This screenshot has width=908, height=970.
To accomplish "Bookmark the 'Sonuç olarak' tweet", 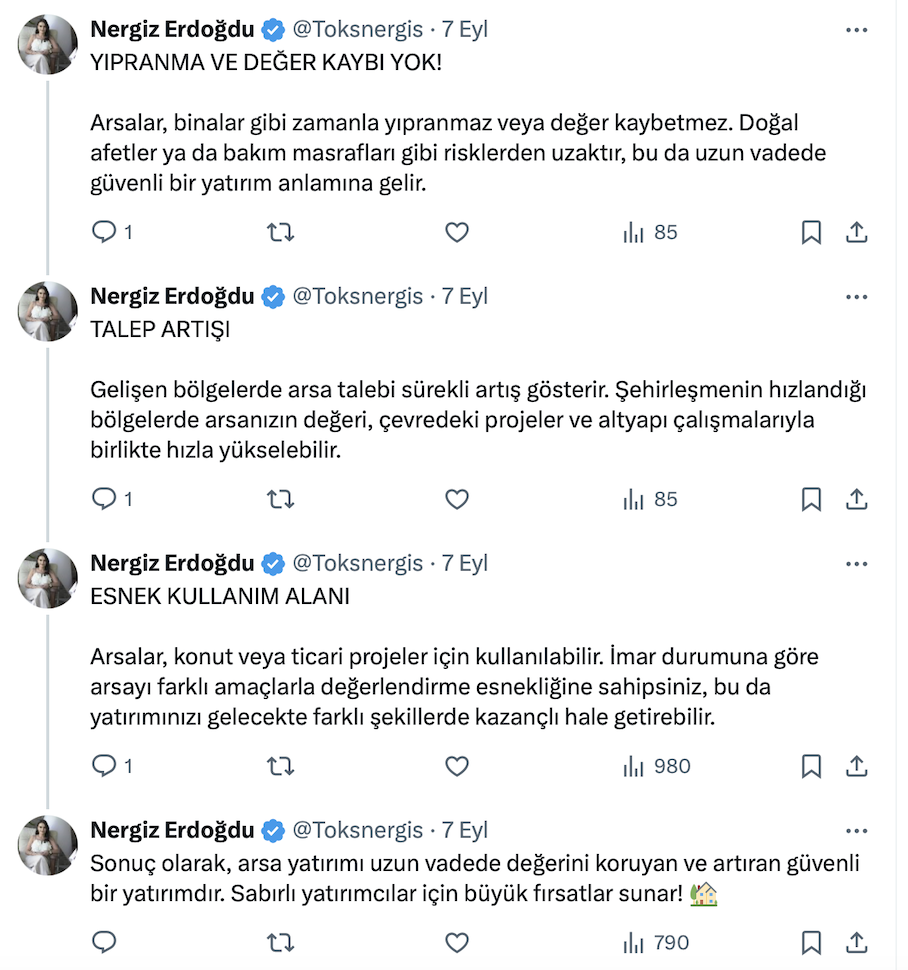I will [x=811, y=943].
